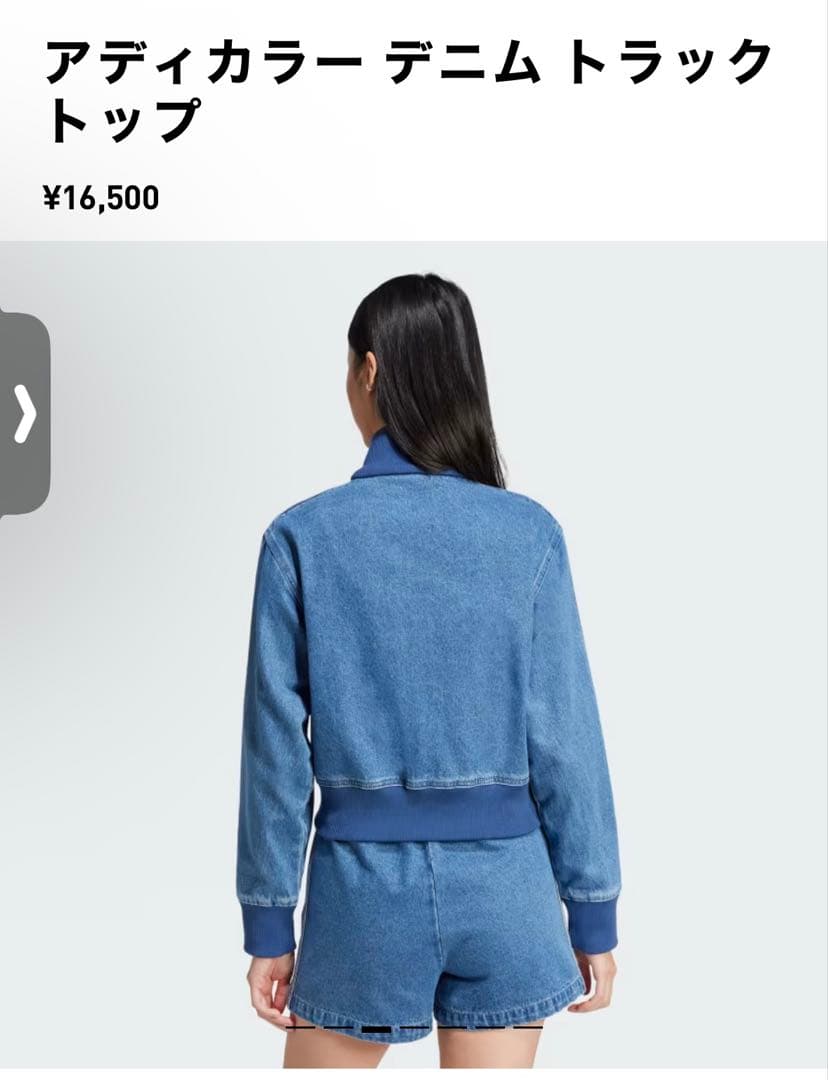Open the アディカラー デニム トラックトップ title link
Screen dimensions: 828x1080
400,85
